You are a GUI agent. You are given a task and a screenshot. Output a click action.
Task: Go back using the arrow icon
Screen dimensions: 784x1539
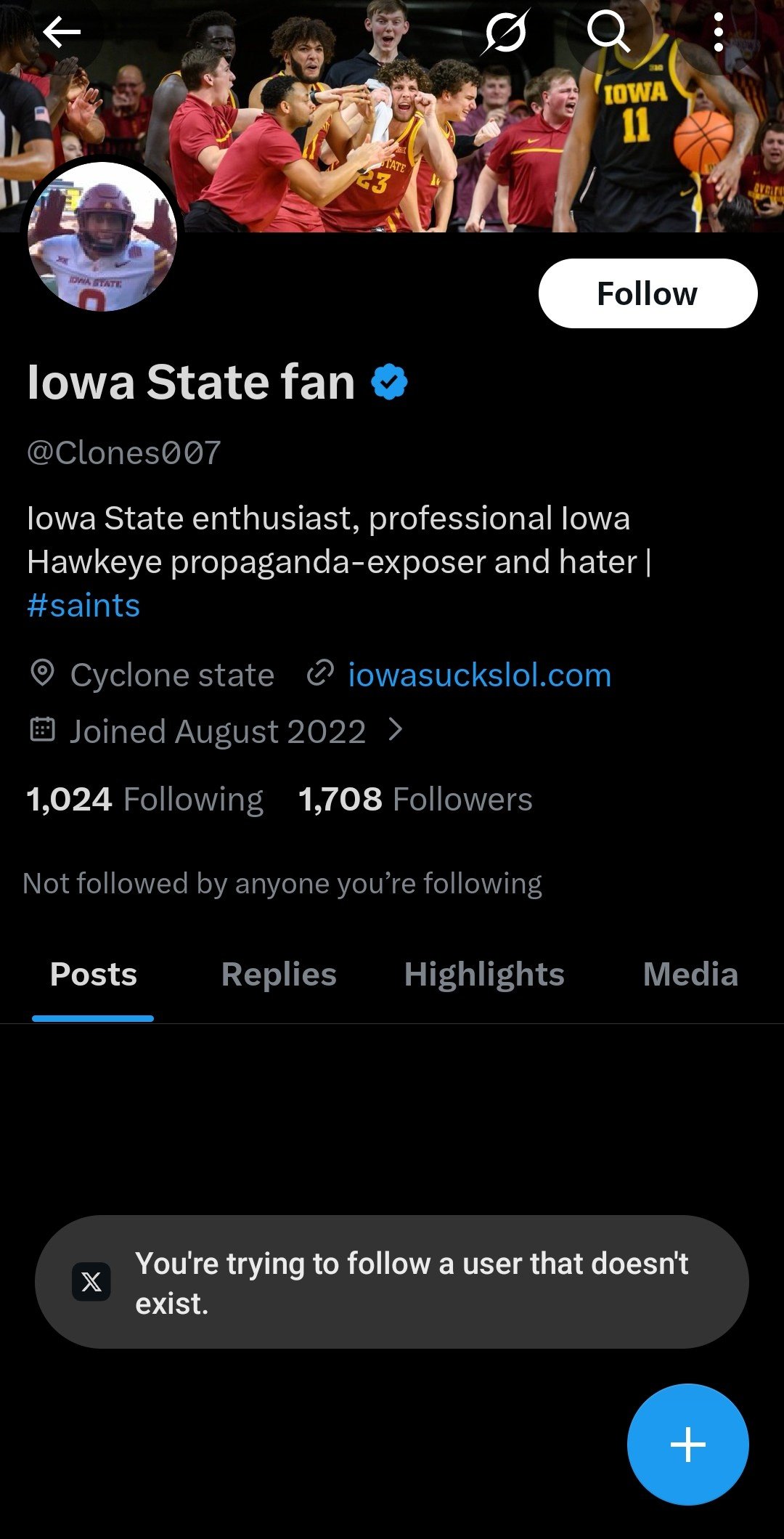(x=61, y=33)
